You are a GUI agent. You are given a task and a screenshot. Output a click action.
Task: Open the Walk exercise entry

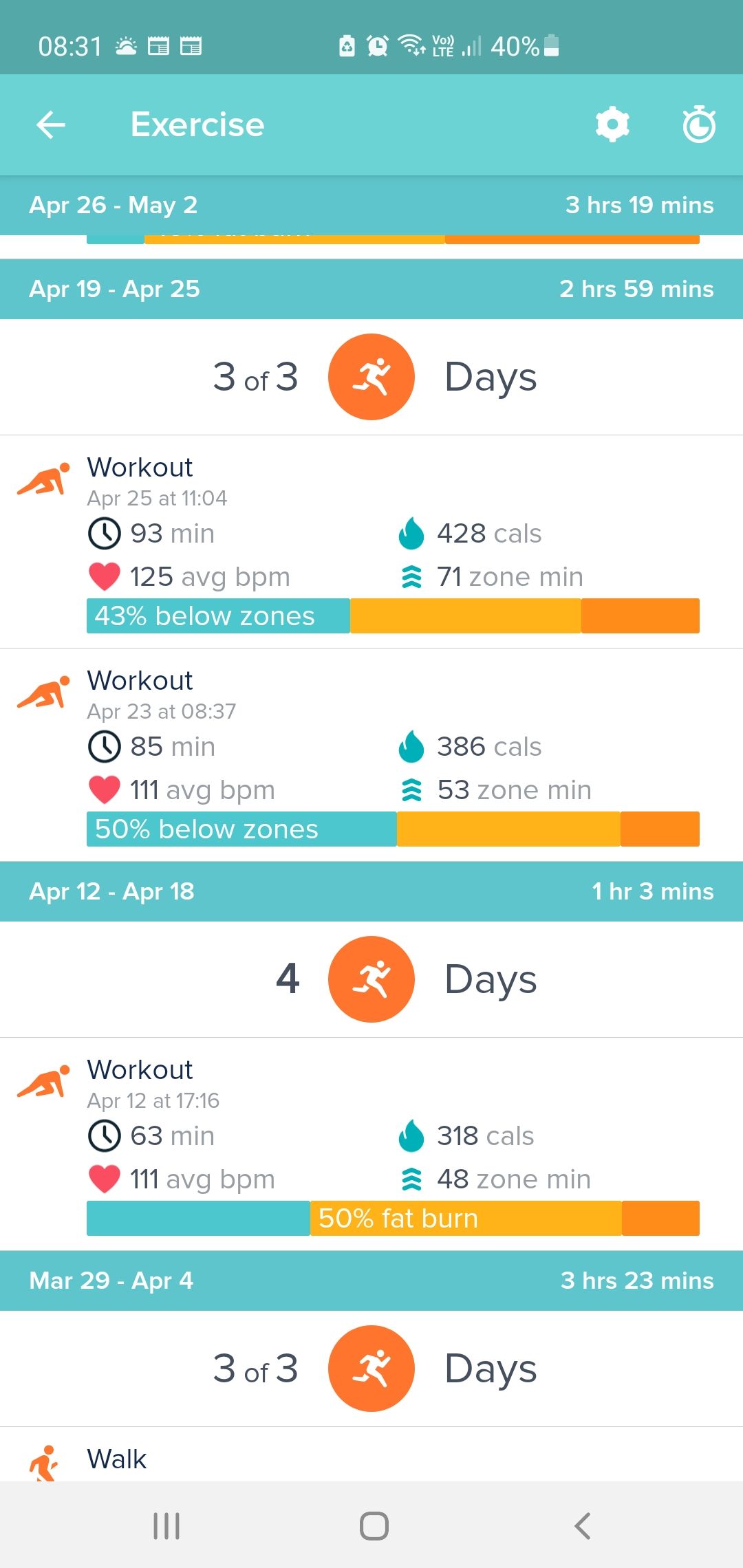pos(117,1458)
